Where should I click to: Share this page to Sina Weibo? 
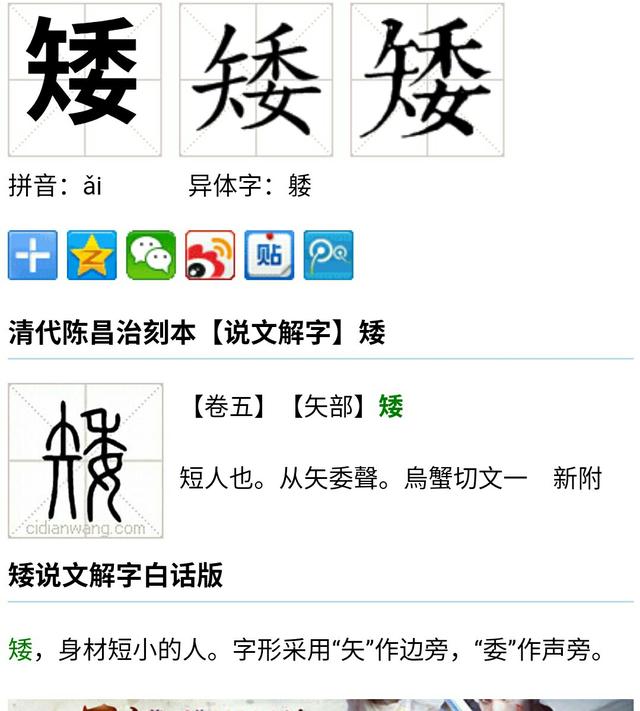coord(210,255)
